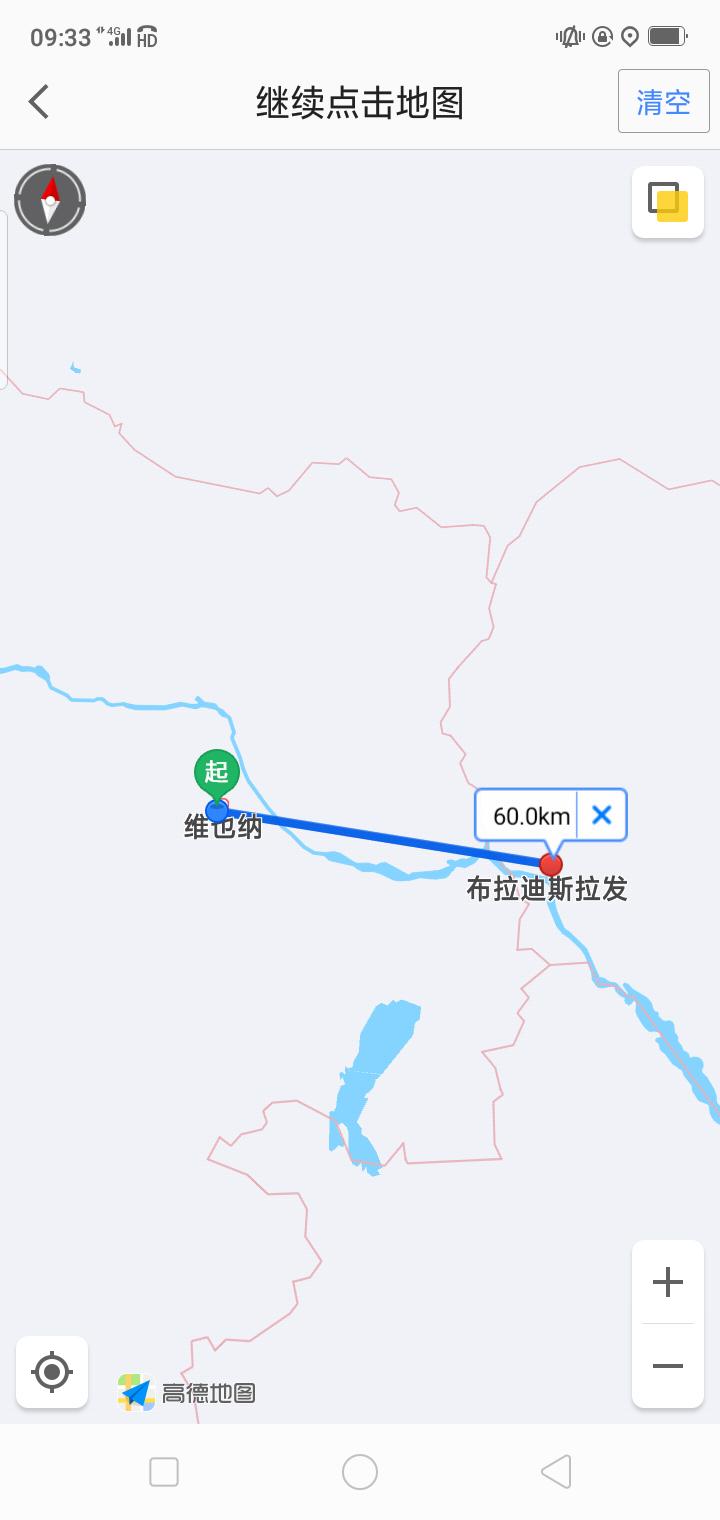Select the red Bratislava endpoint marker
Image resolution: width=720 pixels, height=1520 pixels.
click(x=552, y=864)
